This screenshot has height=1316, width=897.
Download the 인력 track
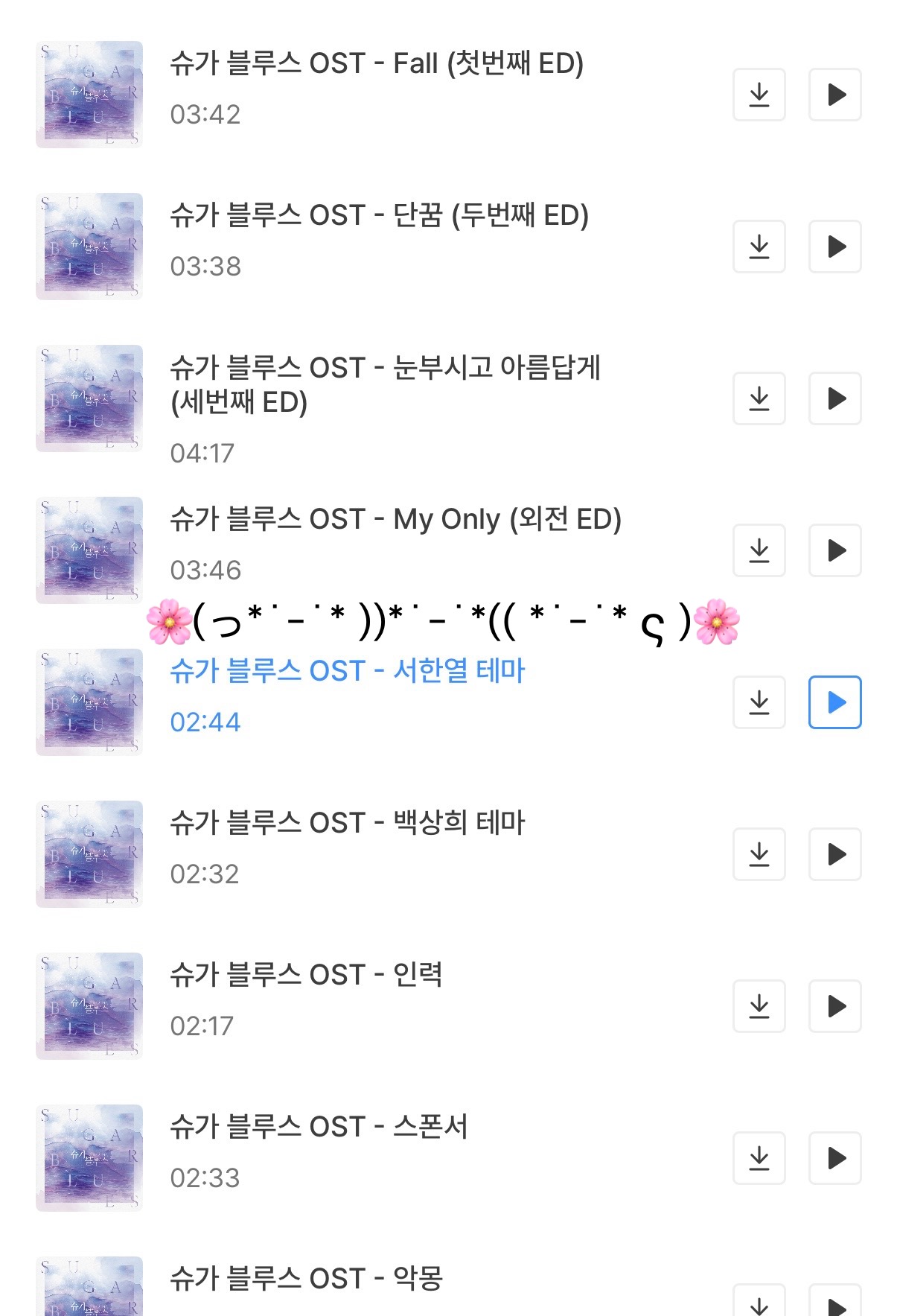(x=759, y=1006)
